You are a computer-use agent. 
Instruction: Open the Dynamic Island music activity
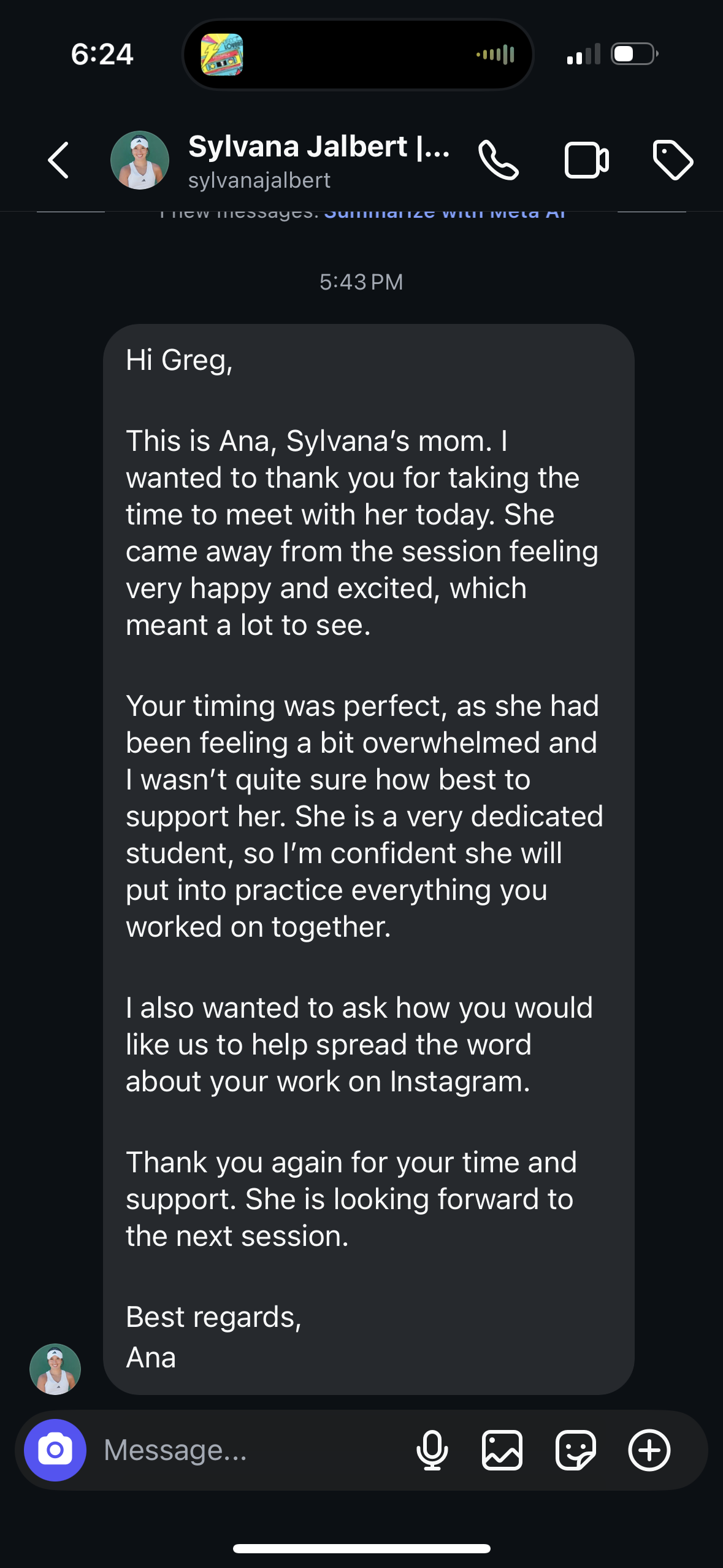pos(358,55)
